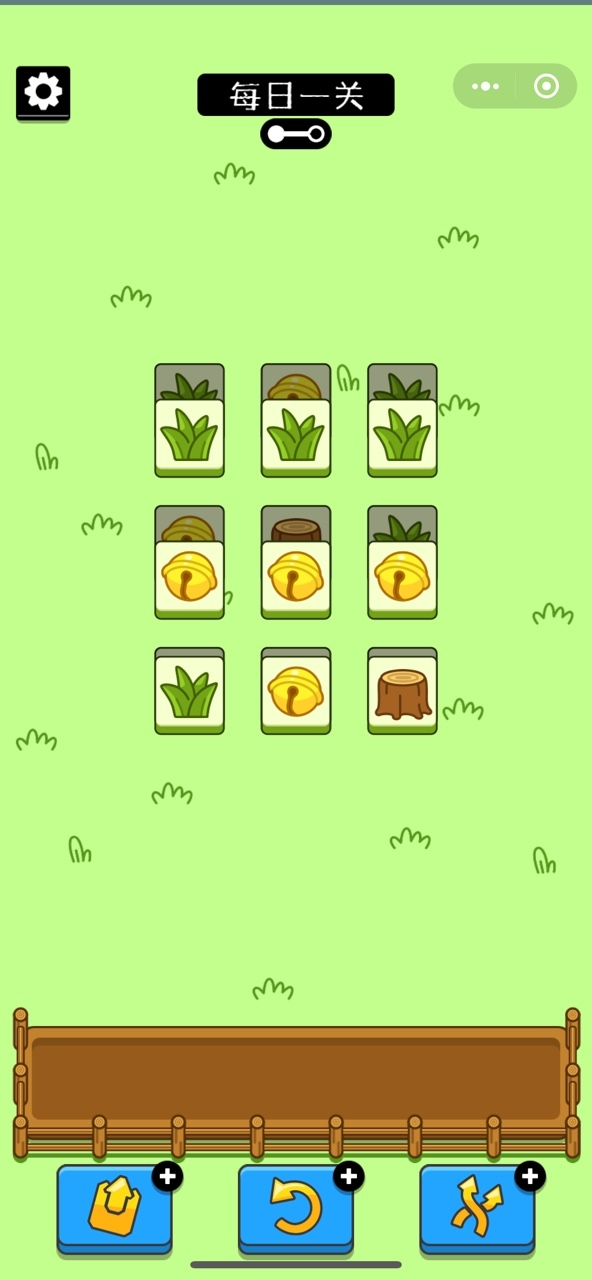The height and width of the screenshot is (1280, 592).
Task: Pick the grass tile in the bottom row
Action: click(x=189, y=695)
